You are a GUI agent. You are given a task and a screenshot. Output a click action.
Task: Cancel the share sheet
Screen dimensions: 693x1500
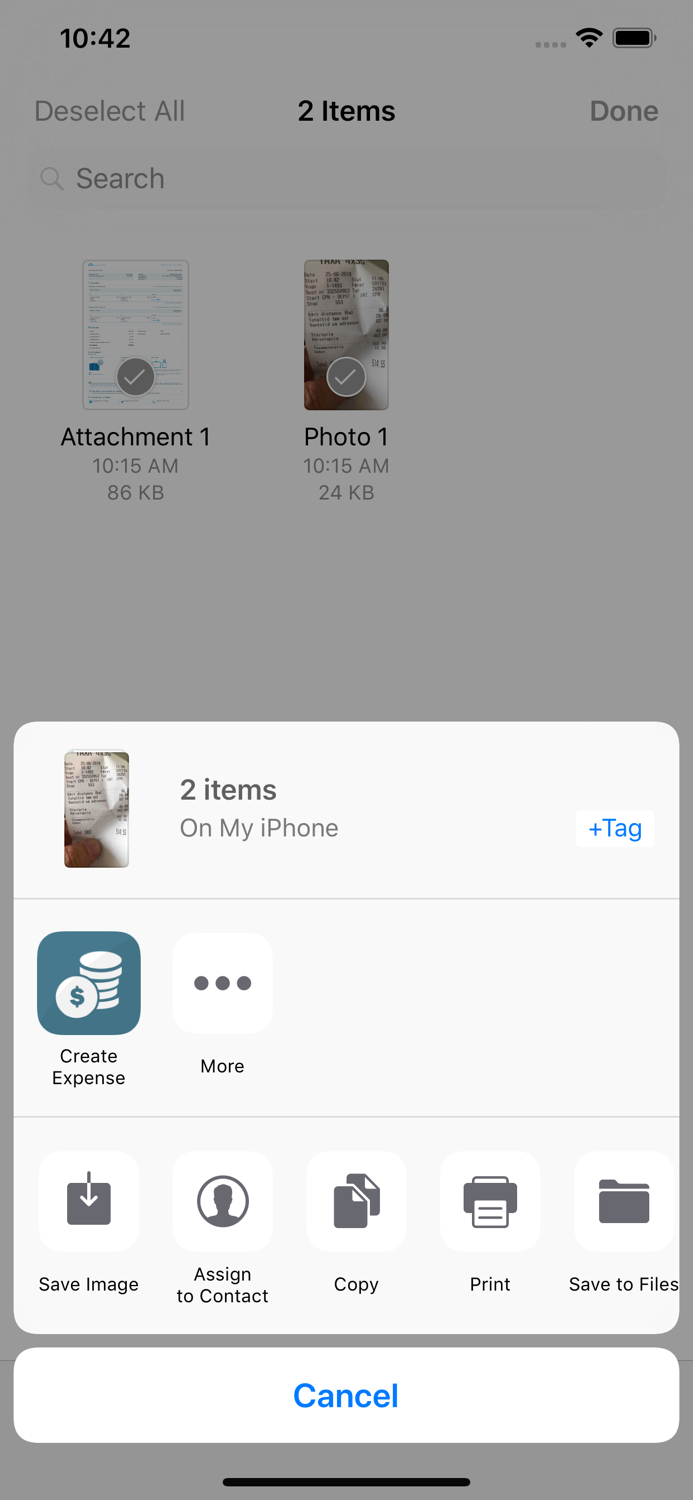coord(346,1395)
